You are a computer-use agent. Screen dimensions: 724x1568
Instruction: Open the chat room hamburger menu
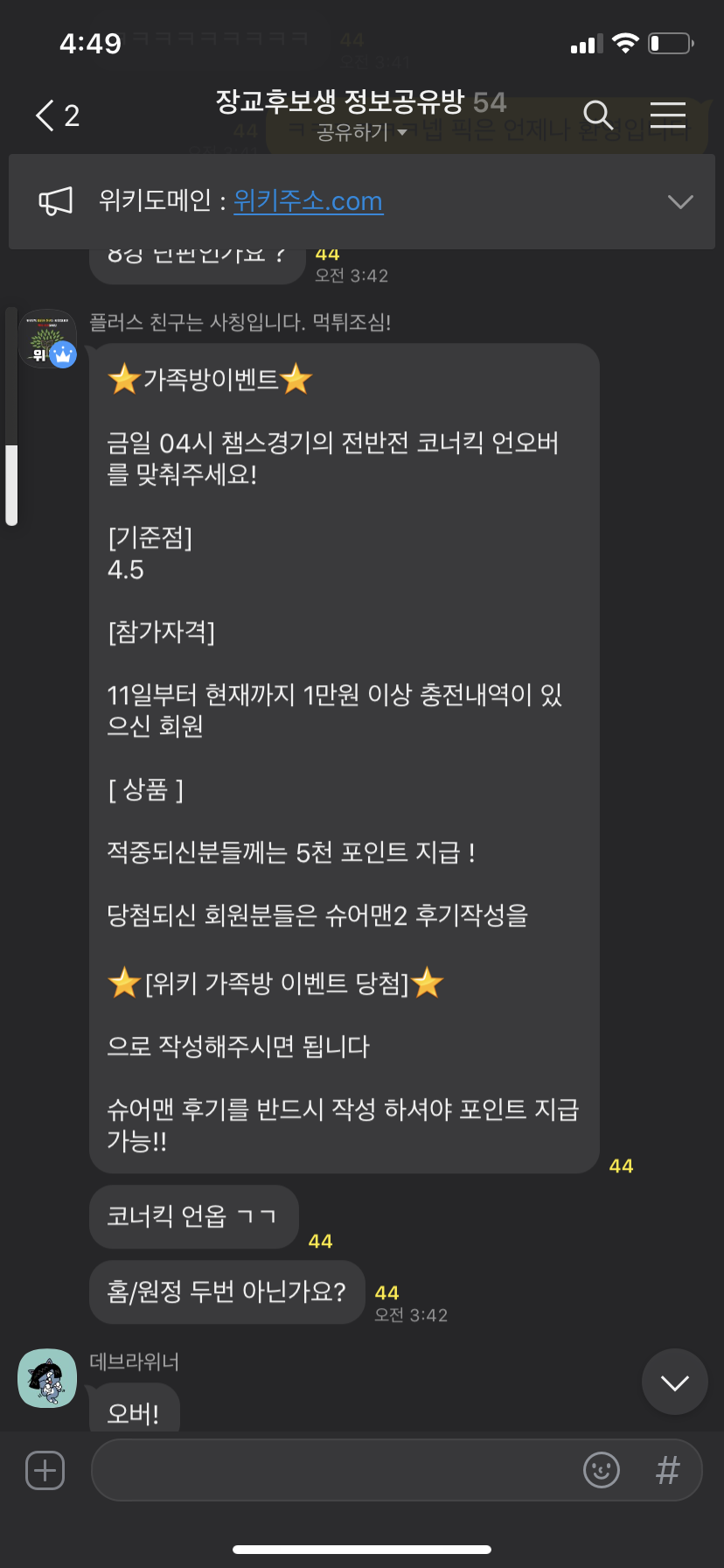pos(667,115)
